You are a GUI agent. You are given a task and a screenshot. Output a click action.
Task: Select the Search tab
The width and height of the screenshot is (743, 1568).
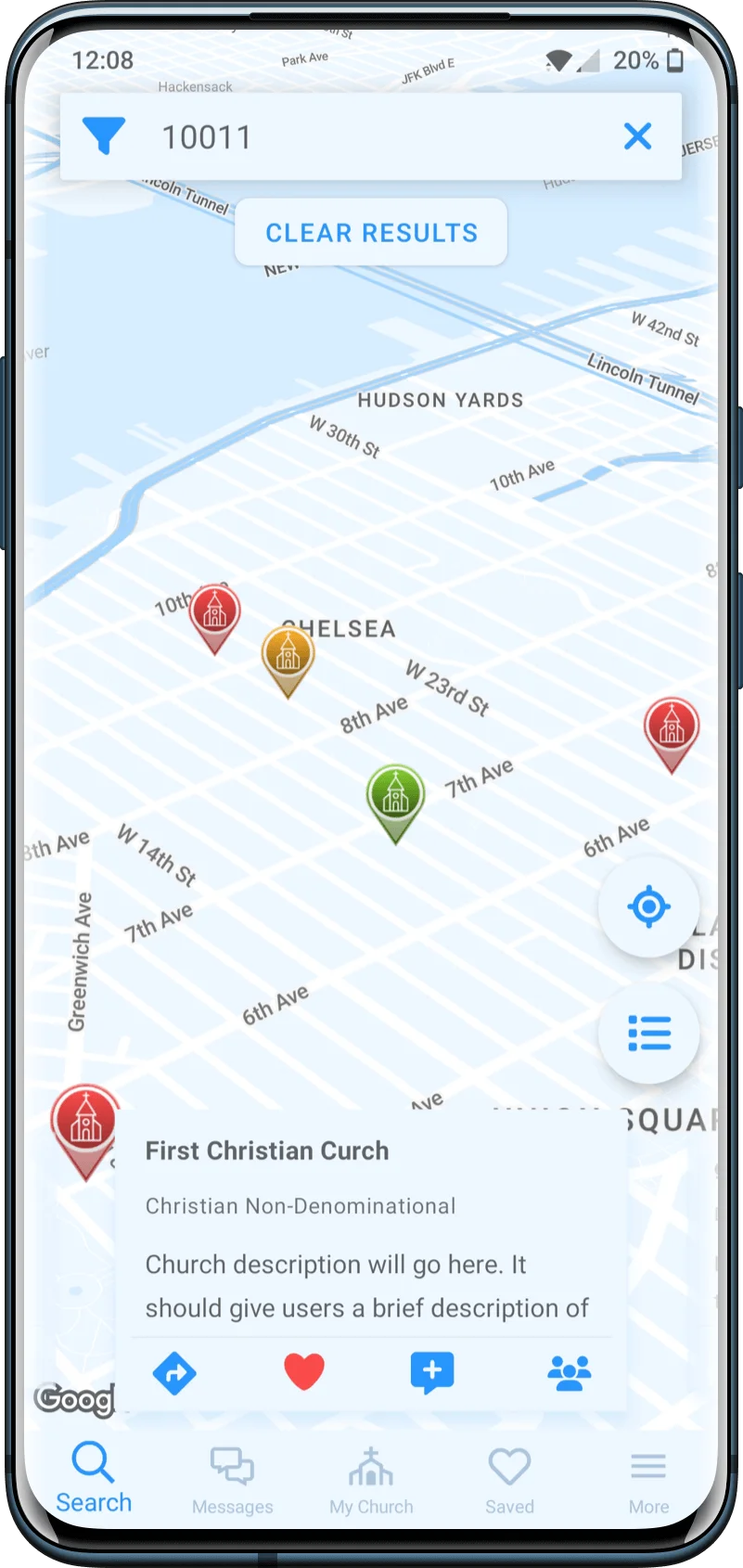[x=94, y=1479]
